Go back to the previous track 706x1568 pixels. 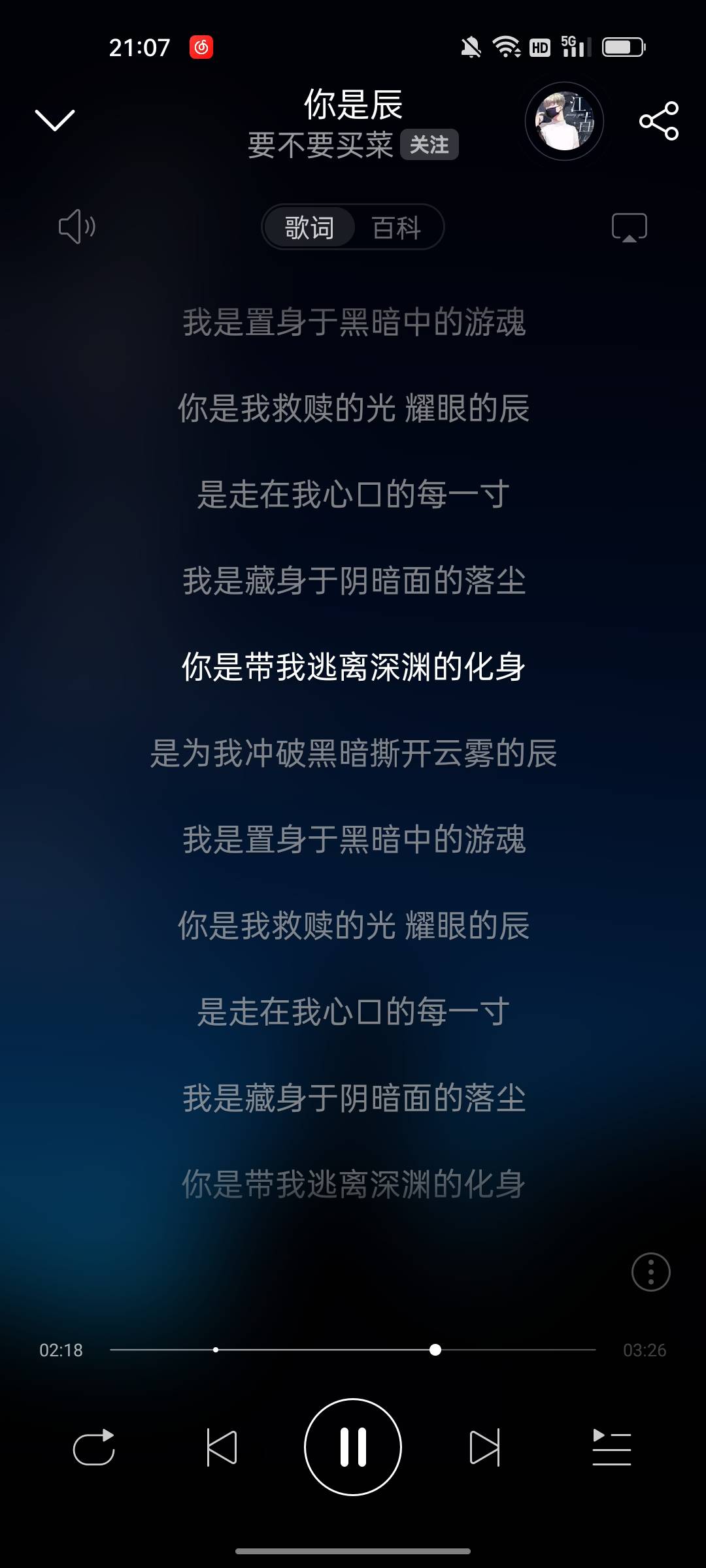click(x=222, y=1448)
